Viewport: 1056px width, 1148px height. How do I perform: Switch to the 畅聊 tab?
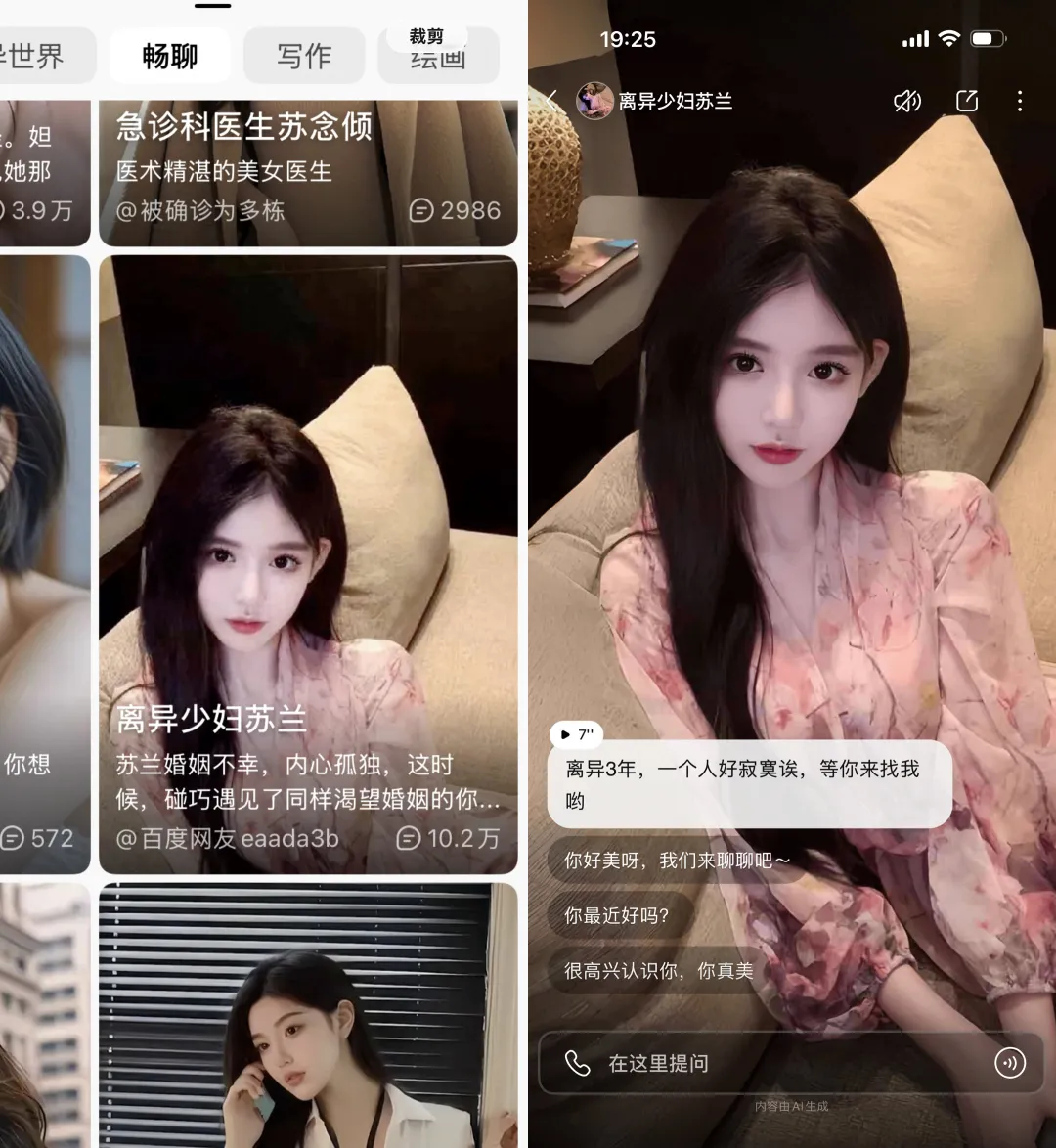[x=170, y=56]
